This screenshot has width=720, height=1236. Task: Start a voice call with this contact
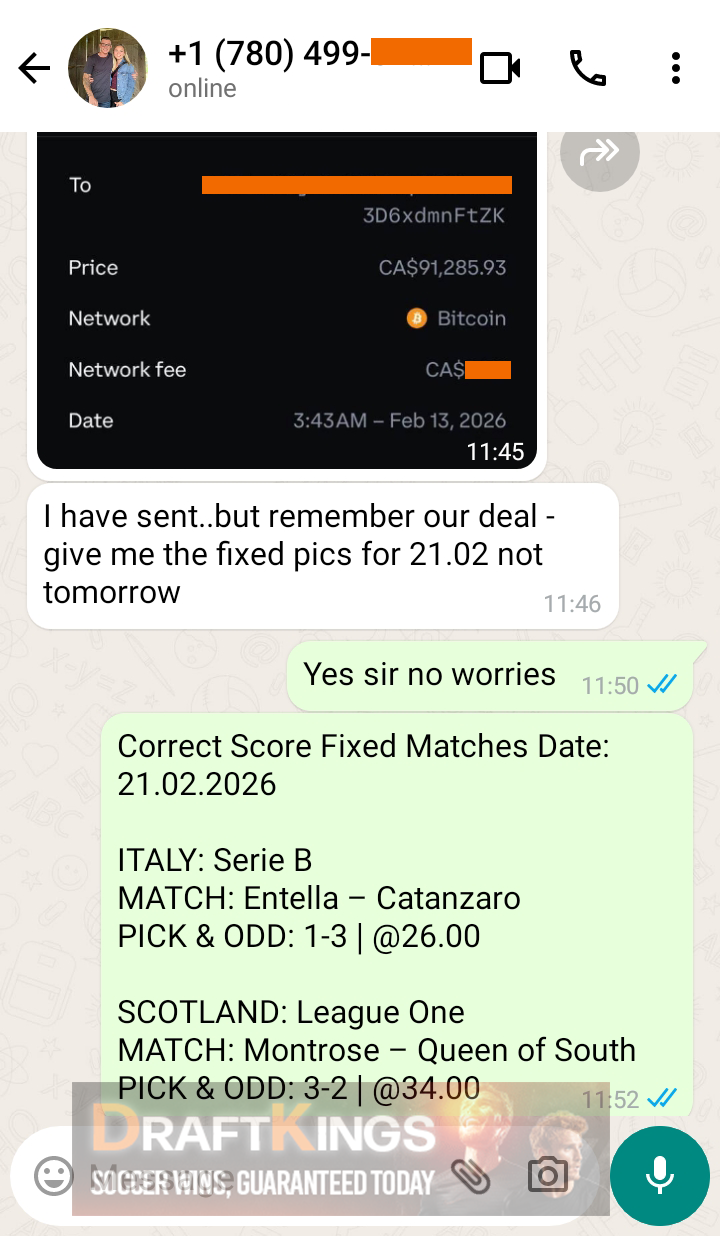coord(588,68)
